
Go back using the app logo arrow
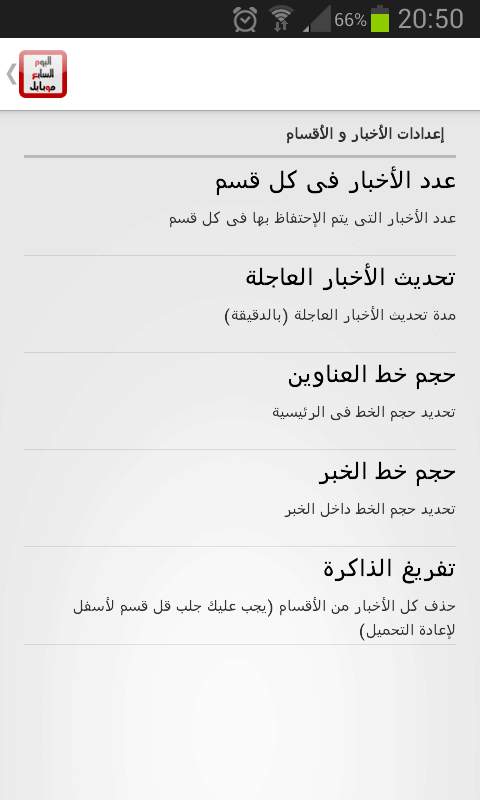[37, 74]
